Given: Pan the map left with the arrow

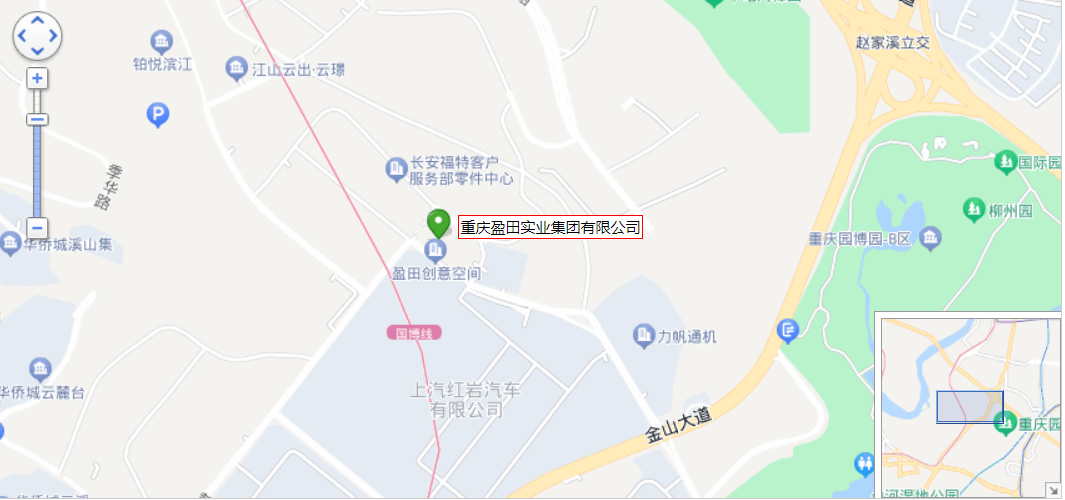Looking at the screenshot, I should (x=21, y=36).
